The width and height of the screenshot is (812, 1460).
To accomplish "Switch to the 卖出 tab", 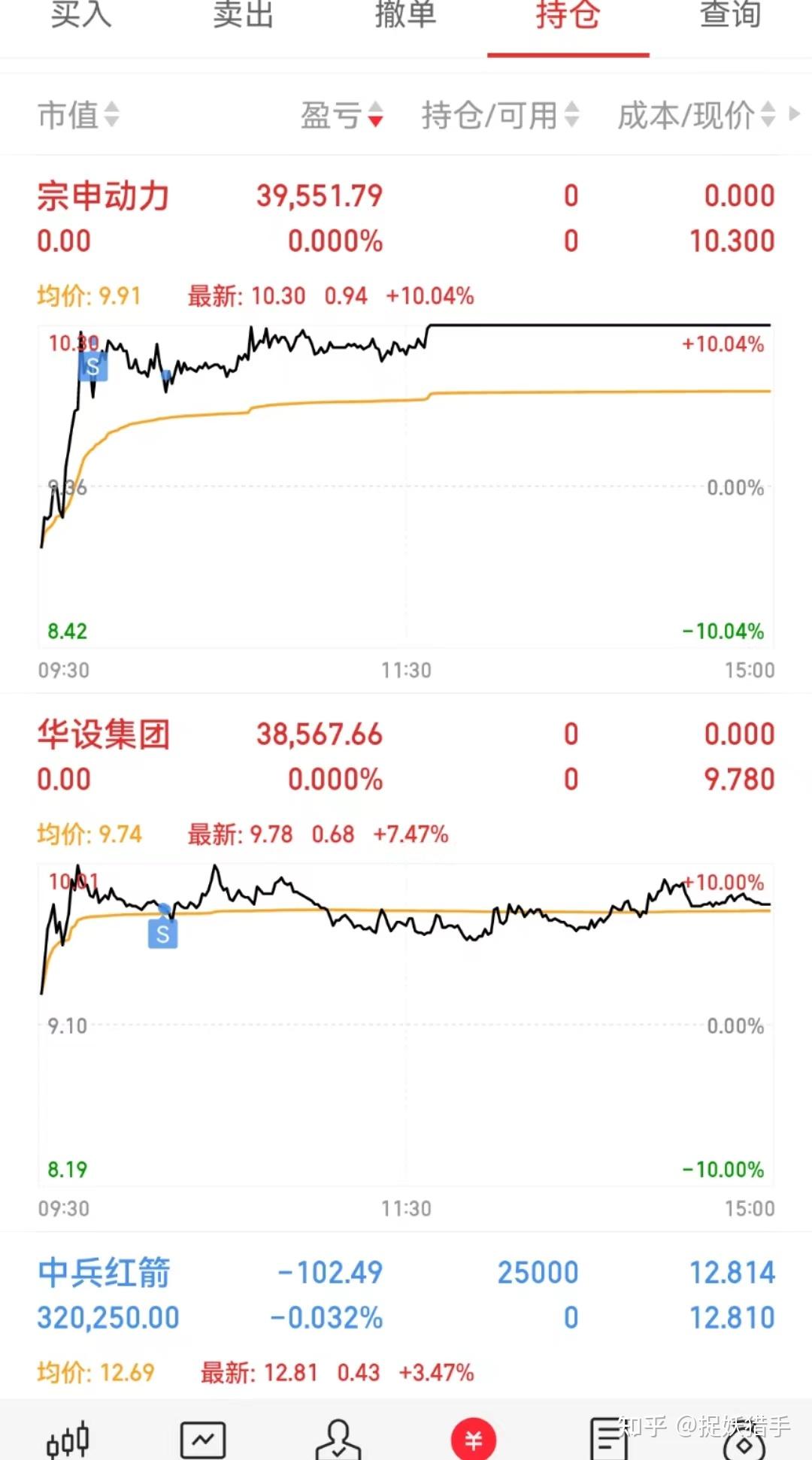I will click(243, 15).
